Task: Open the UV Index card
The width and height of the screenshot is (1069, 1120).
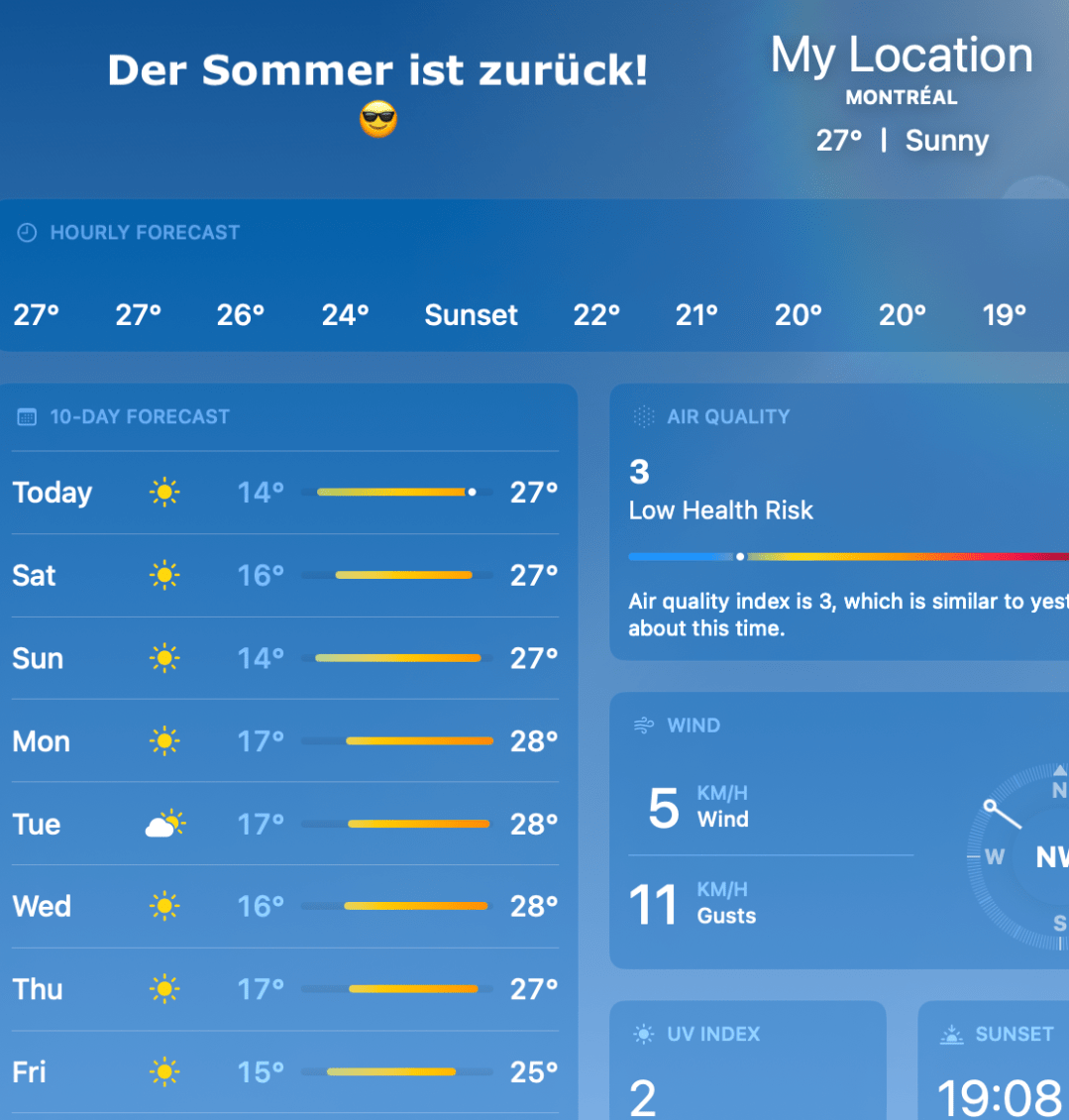Action: point(747,1063)
